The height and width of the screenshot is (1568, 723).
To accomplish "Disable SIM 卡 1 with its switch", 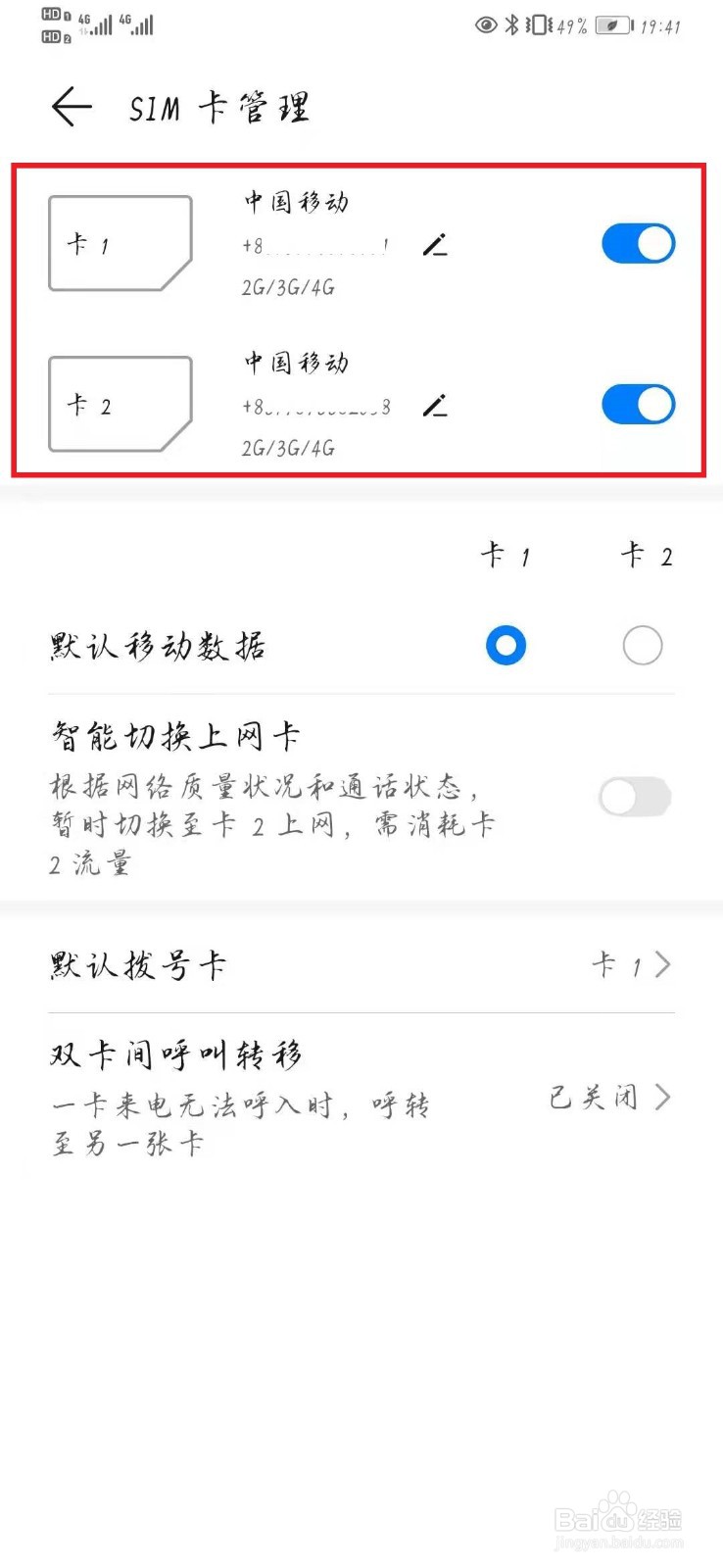I will coord(638,242).
